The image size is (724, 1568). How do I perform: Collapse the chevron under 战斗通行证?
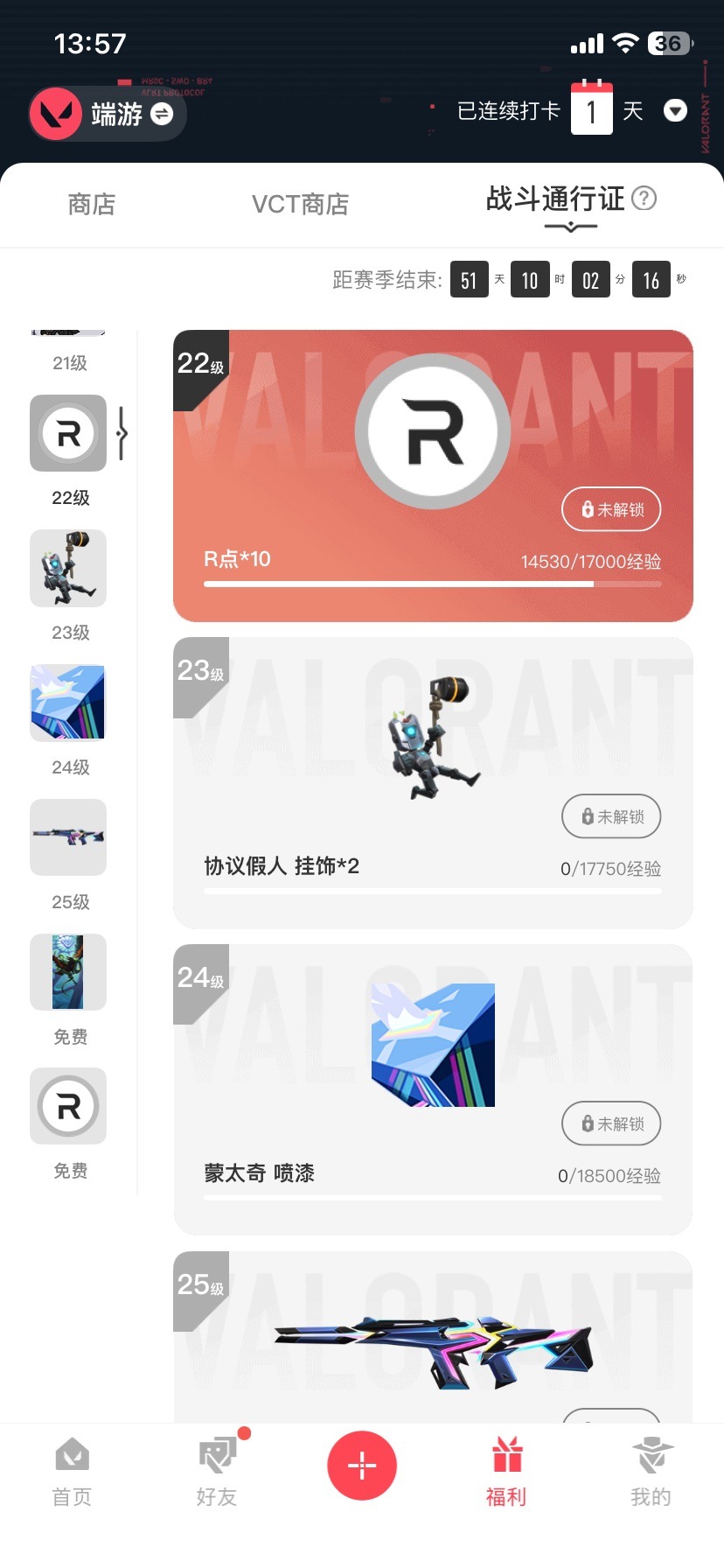click(x=573, y=227)
